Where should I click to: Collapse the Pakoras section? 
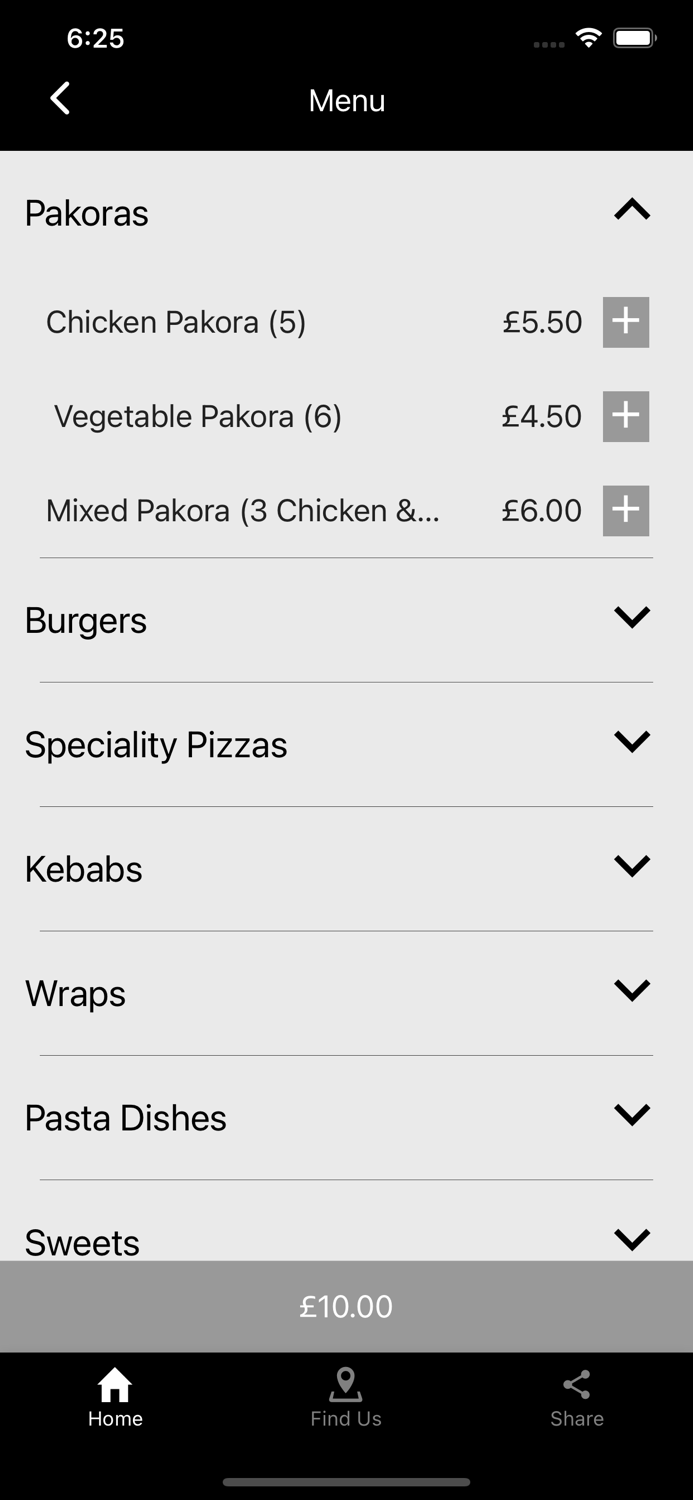(x=632, y=210)
